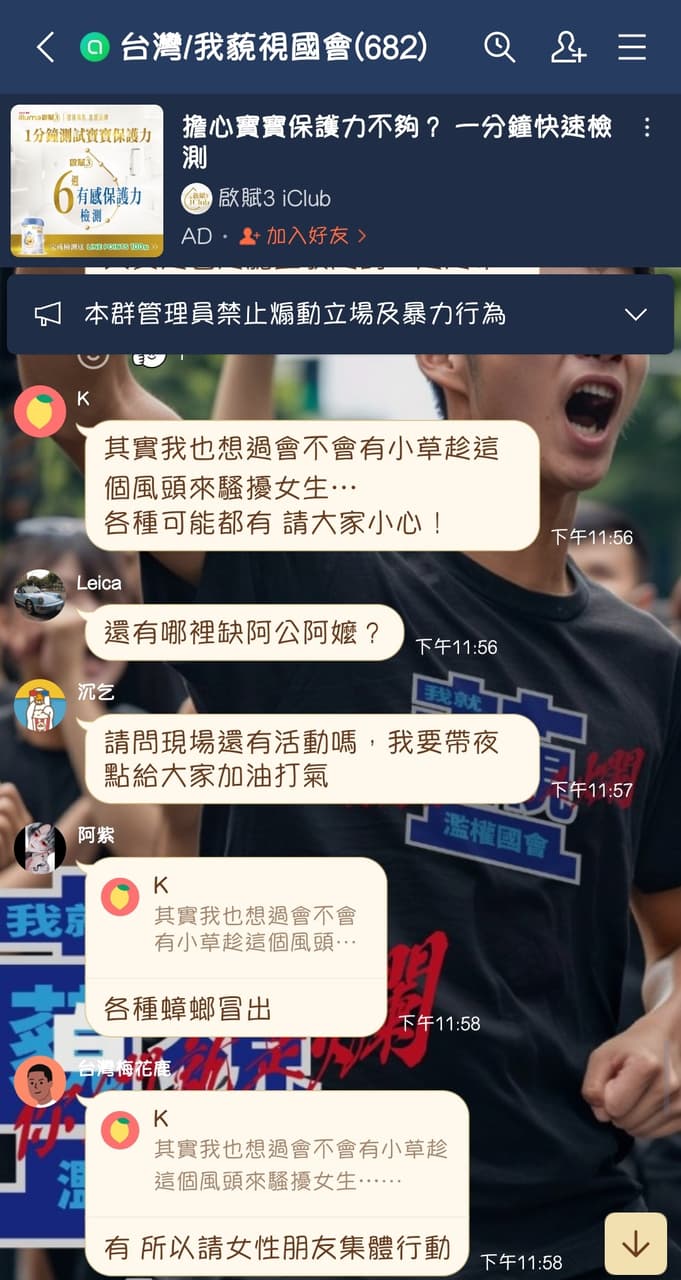Image resolution: width=681 pixels, height=1280 pixels.
Task: Open the ad's overflow options
Action: coord(647,127)
